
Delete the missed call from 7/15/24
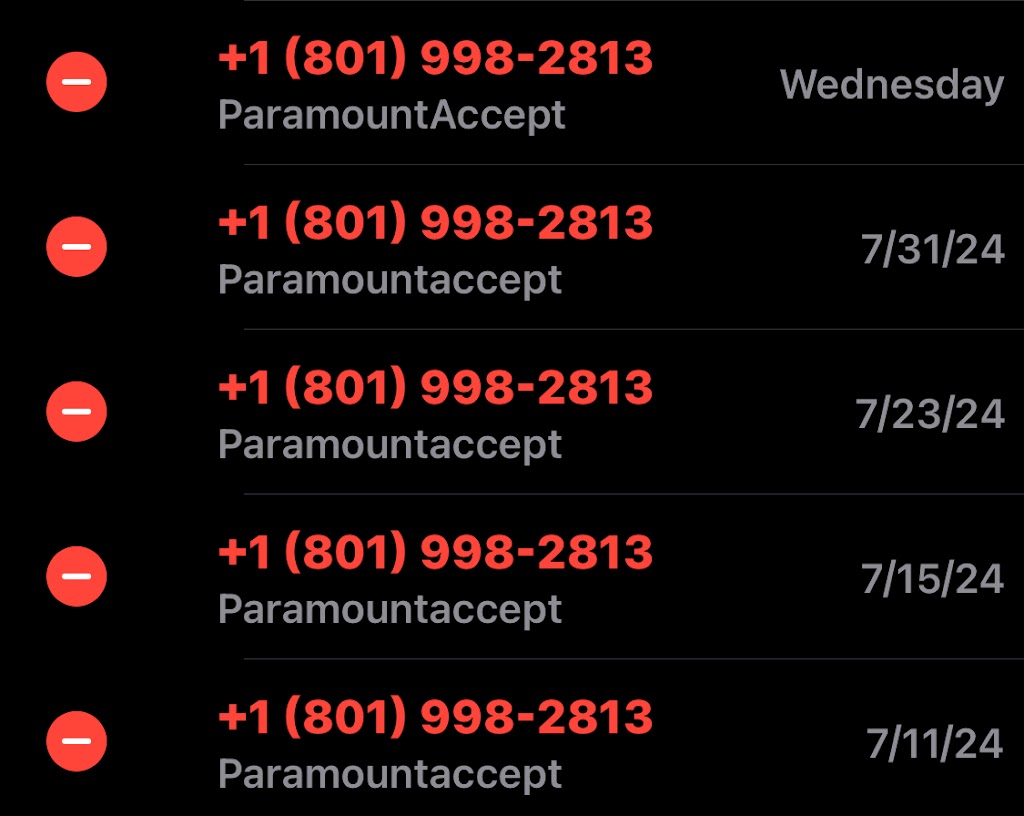(76, 576)
